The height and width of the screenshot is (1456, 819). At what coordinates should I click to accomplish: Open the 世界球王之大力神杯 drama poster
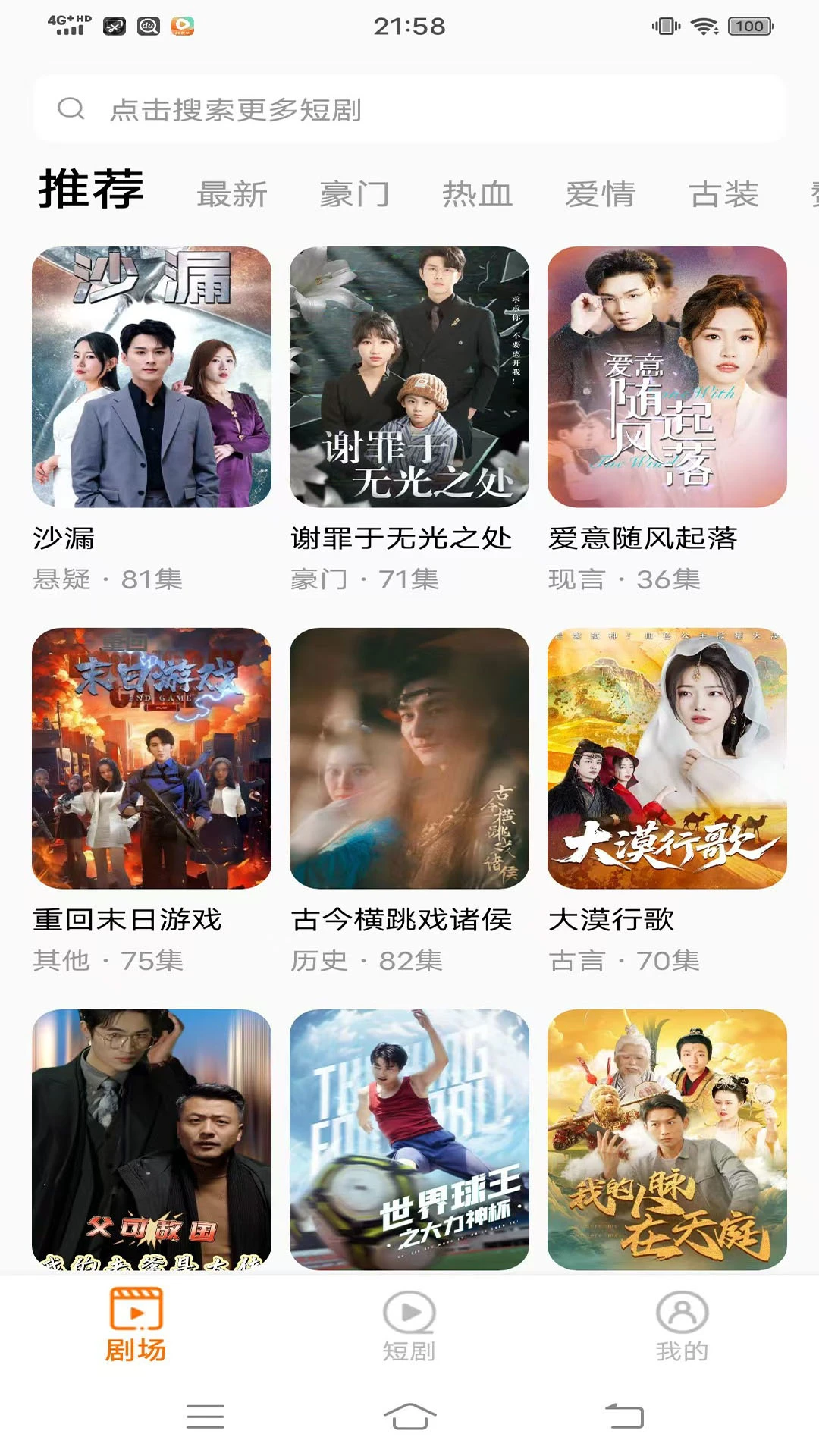pos(409,1139)
